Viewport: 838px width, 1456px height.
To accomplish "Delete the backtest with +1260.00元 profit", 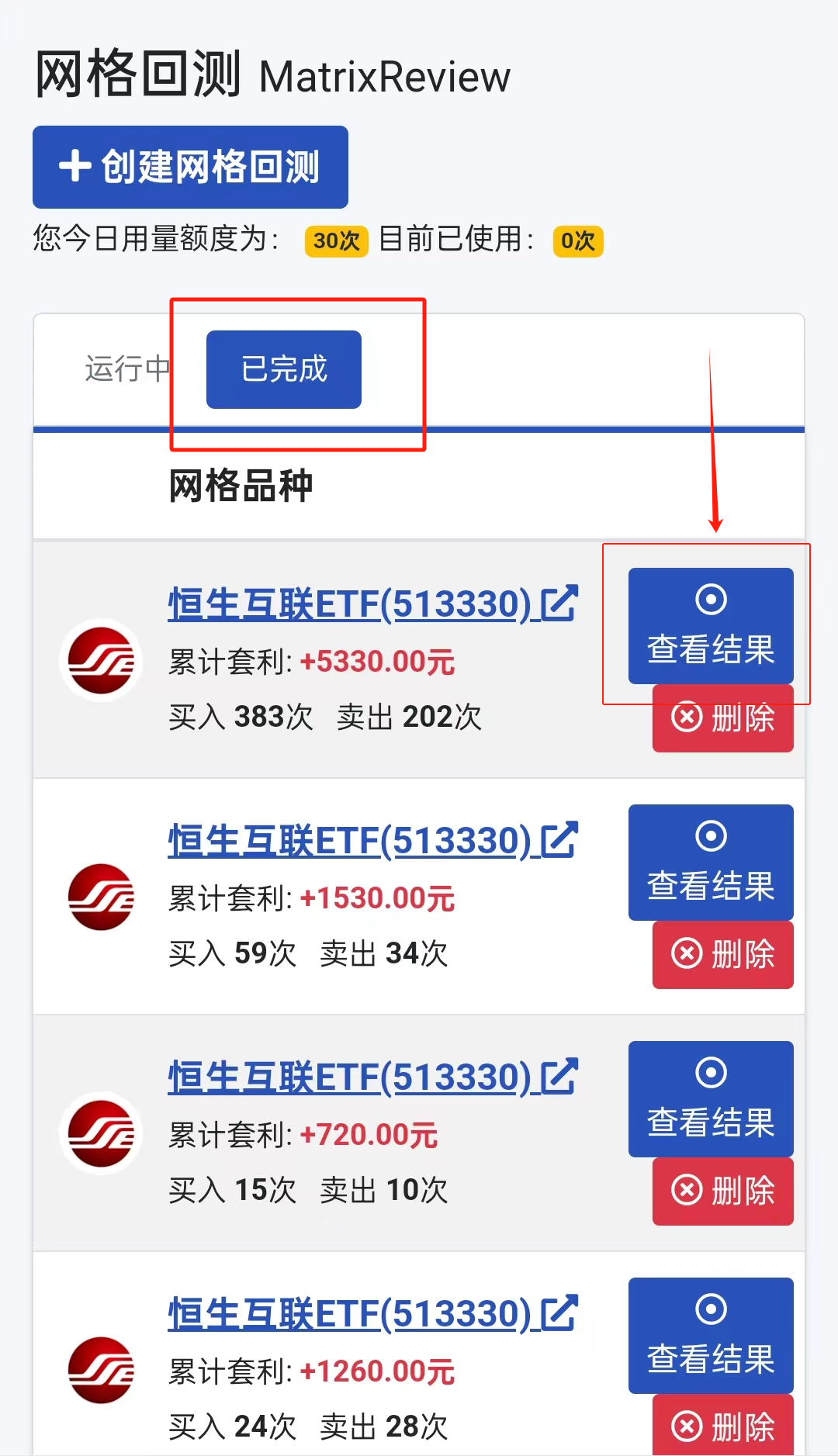I will click(723, 1427).
